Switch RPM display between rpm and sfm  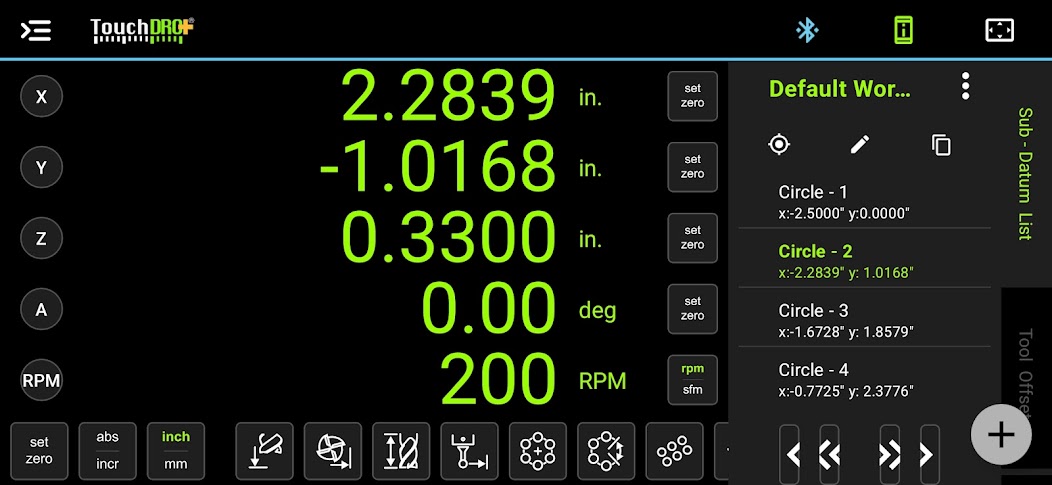tap(692, 380)
